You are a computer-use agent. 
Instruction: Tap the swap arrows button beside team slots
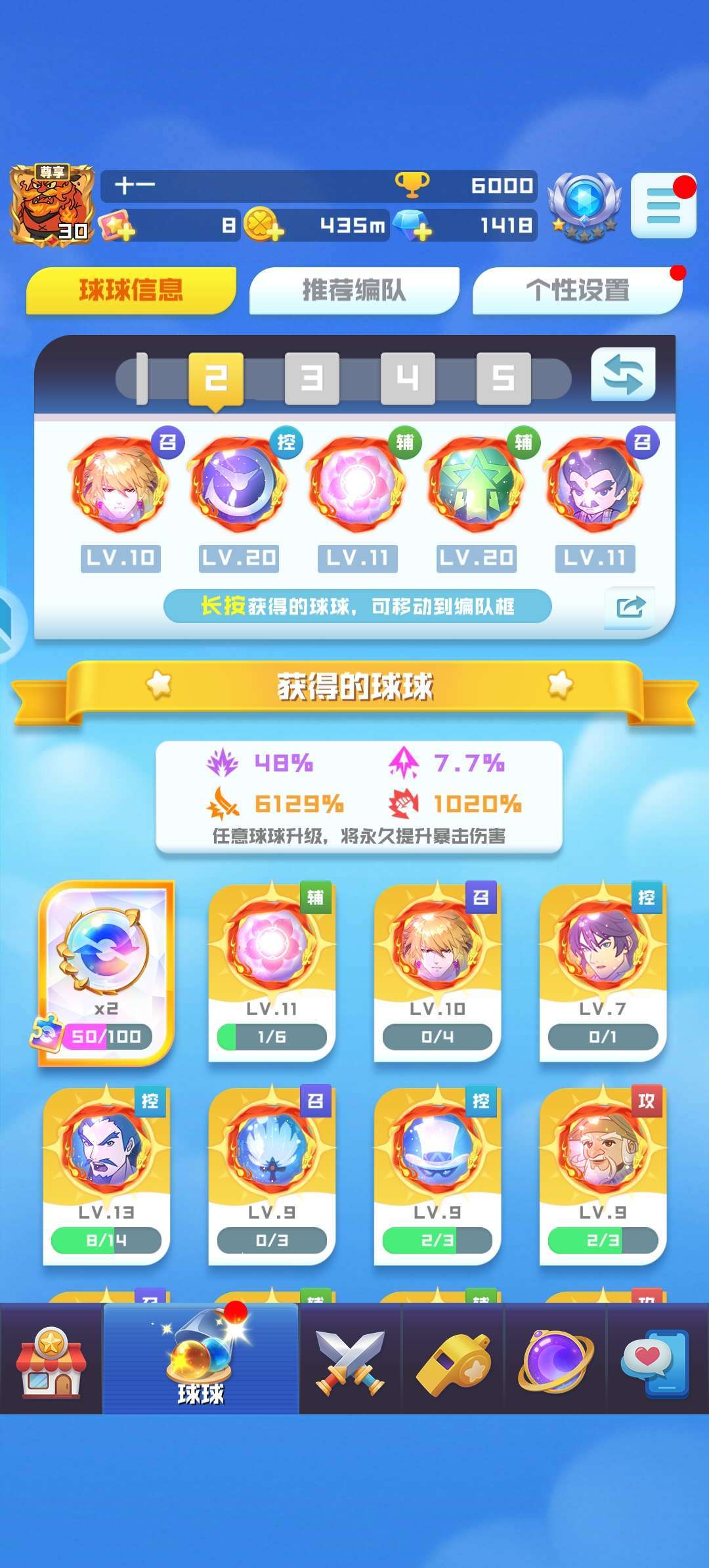pyautogui.click(x=623, y=374)
